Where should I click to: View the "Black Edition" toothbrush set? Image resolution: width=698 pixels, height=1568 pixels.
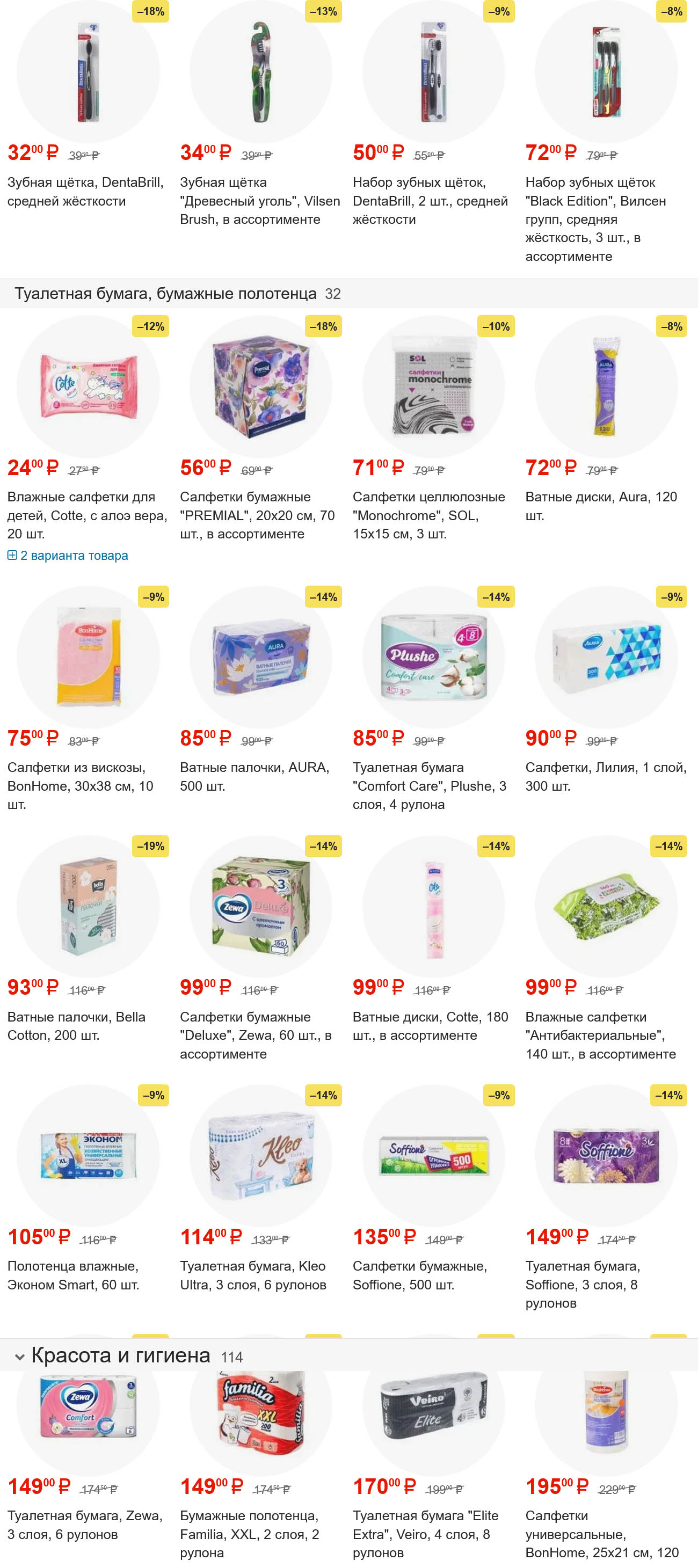(595, 200)
